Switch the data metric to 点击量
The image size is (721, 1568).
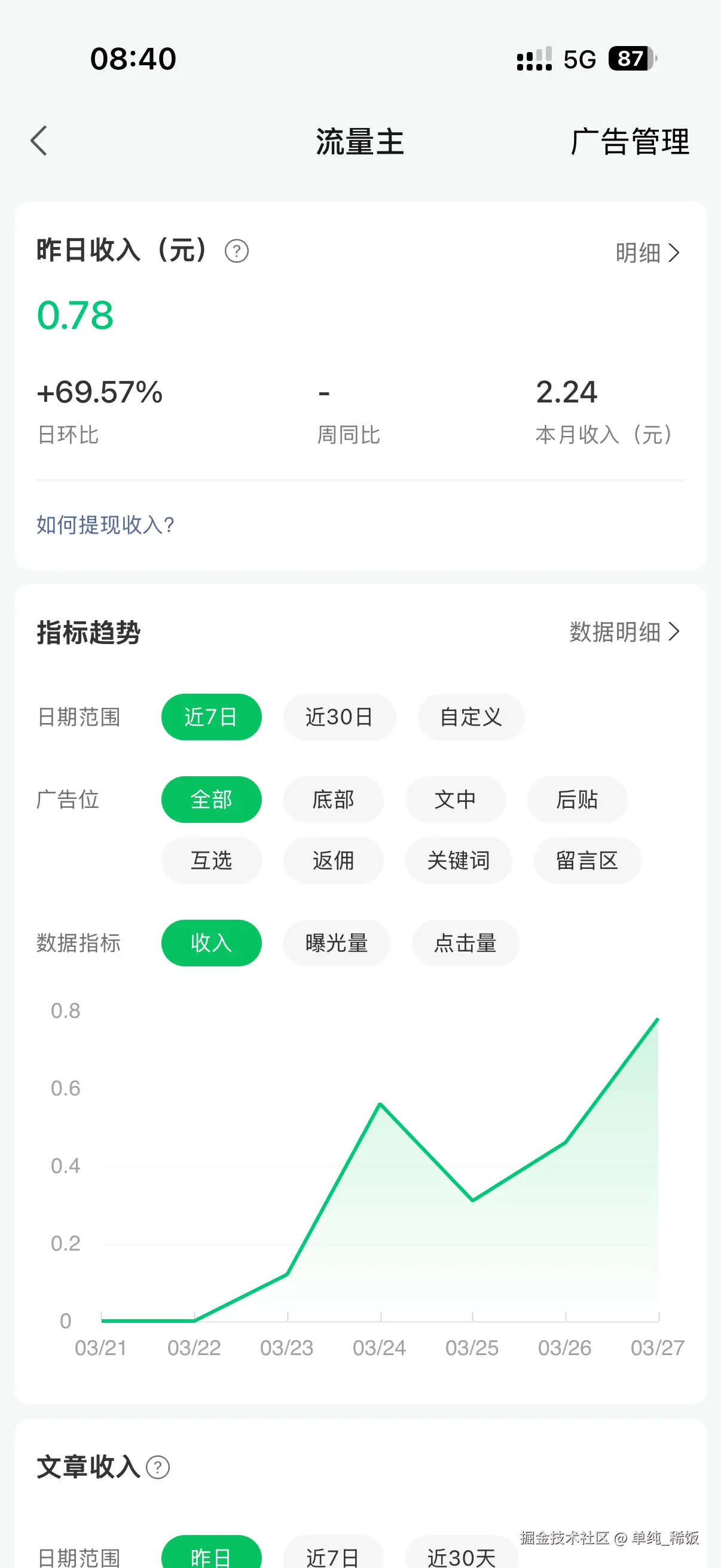pos(465,943)
